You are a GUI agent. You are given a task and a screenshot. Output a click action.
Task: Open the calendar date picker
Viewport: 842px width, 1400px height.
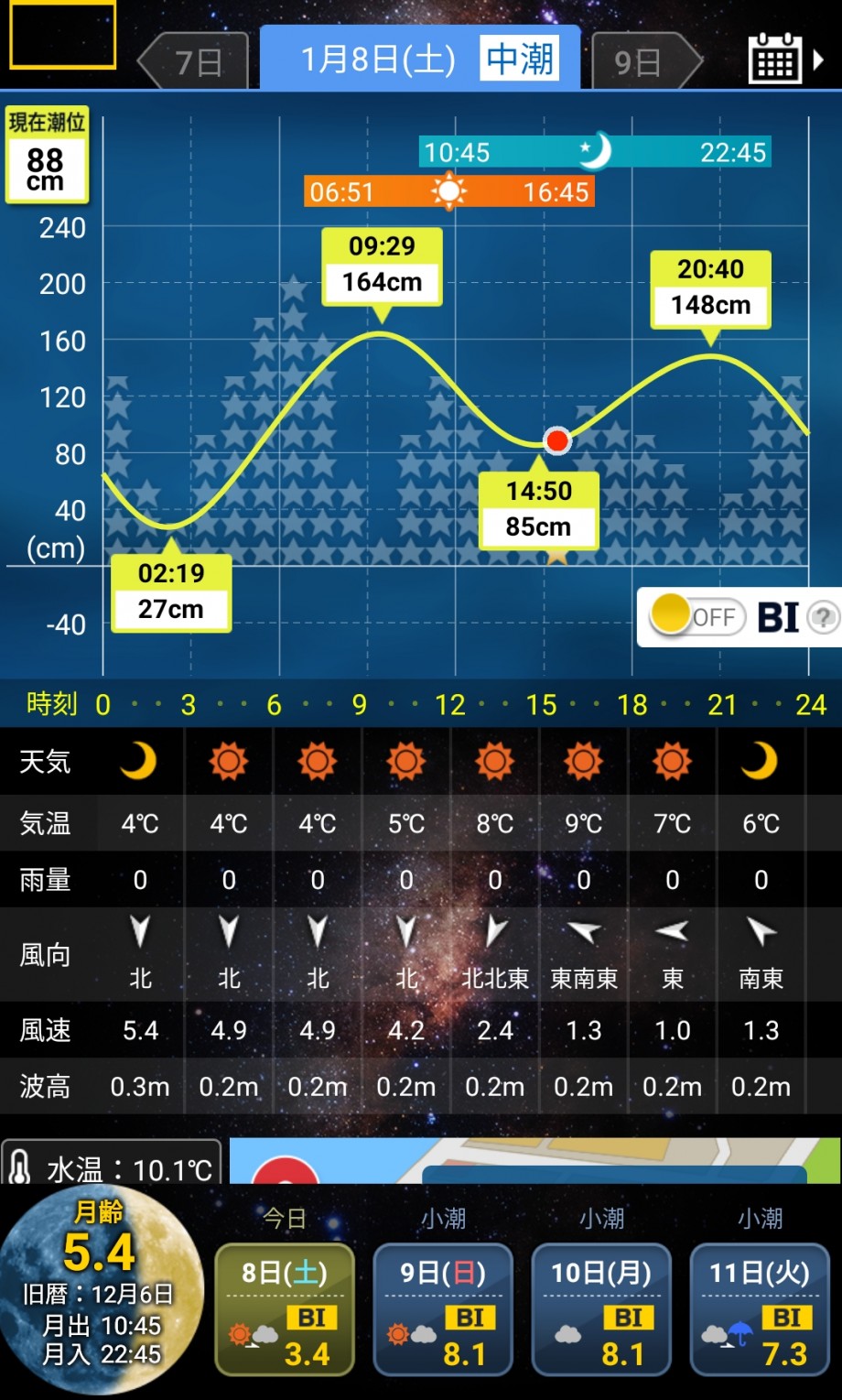click(x=785, y=60)
